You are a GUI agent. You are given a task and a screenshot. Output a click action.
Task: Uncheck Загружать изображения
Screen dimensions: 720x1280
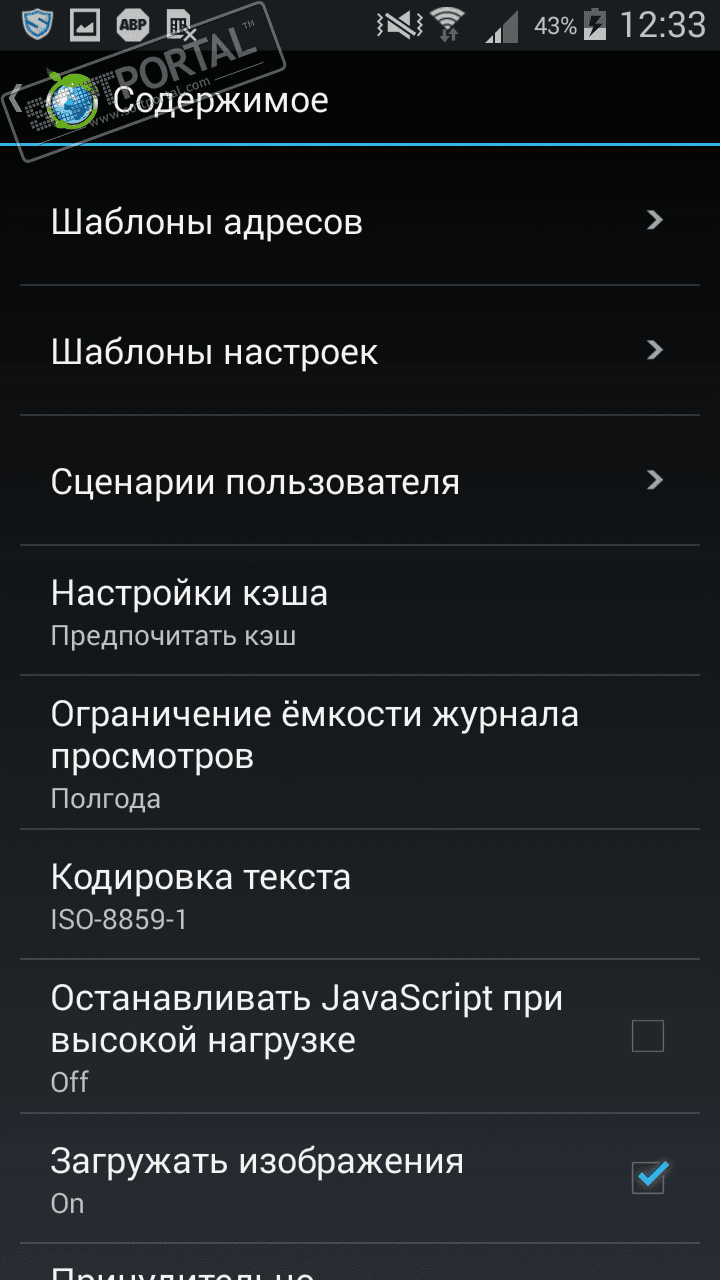pos(647,1179)
